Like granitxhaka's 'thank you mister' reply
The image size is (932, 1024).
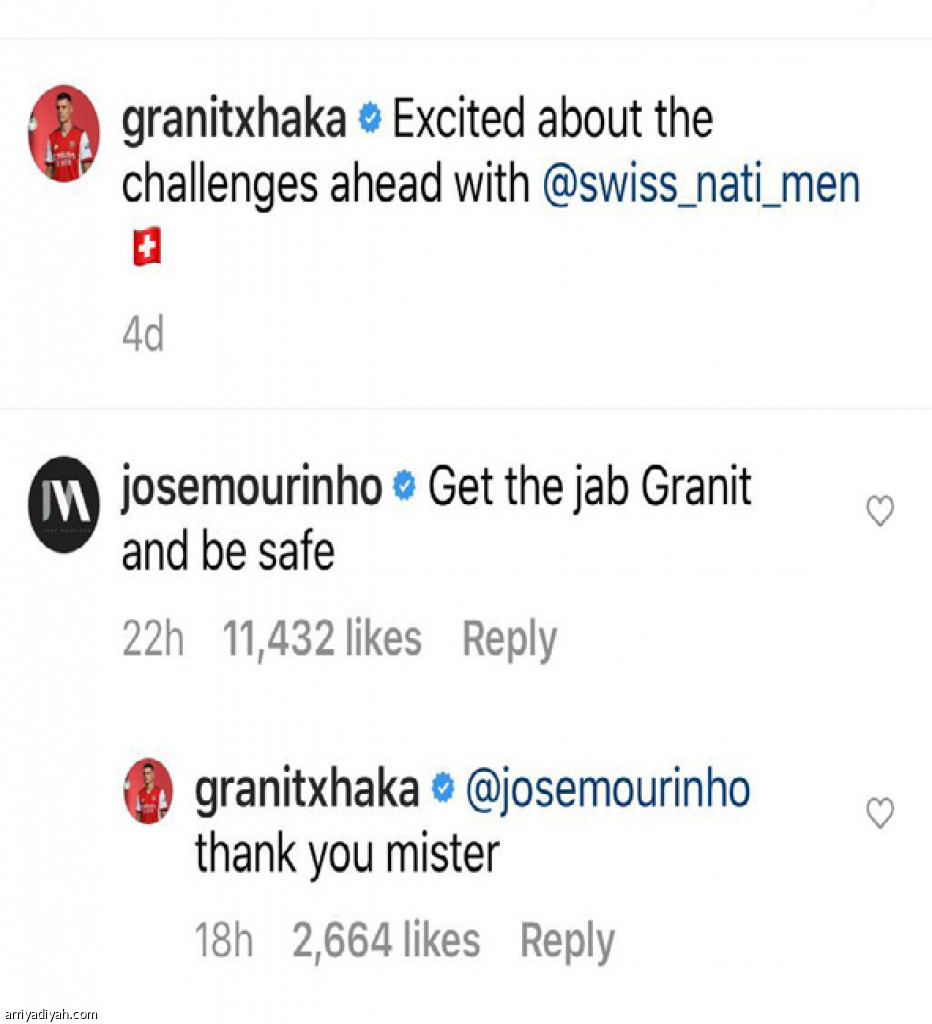click(x=879, y=814)
